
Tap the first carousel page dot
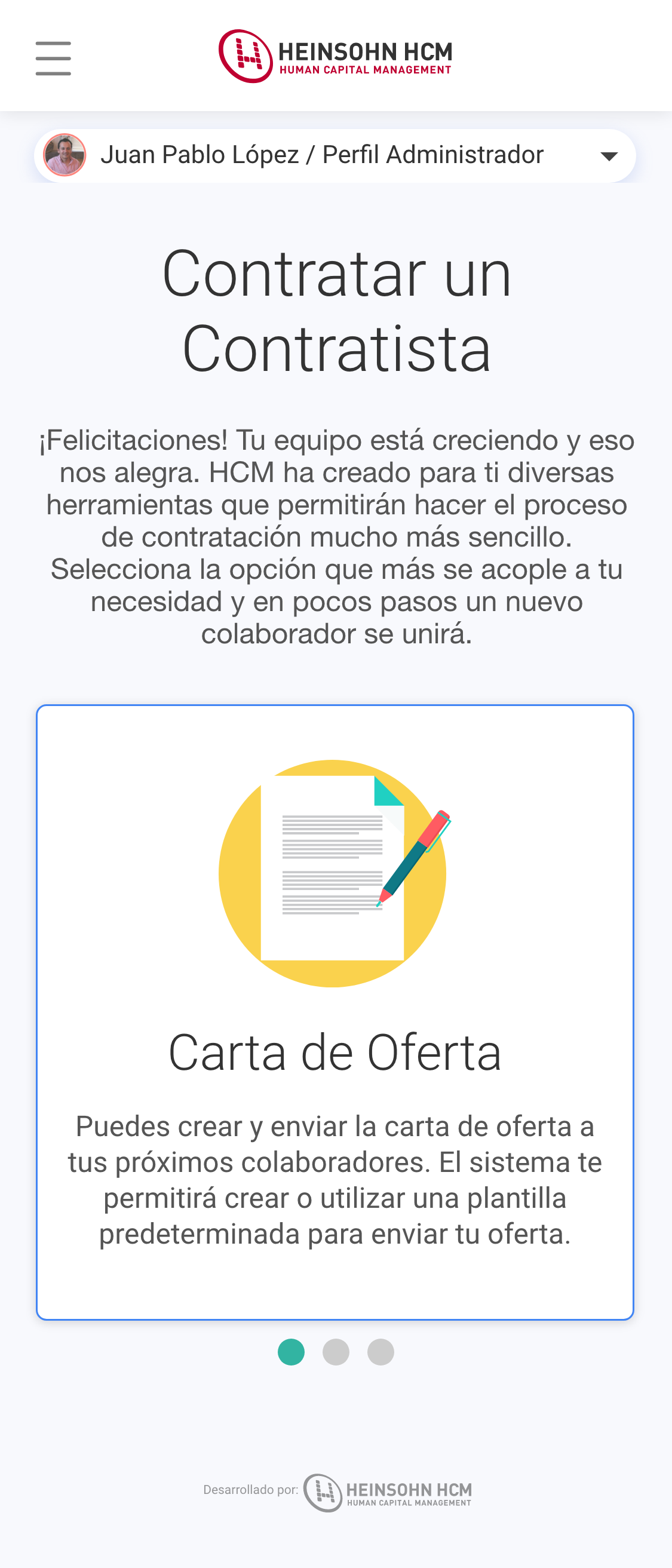tap(291, 1352)
